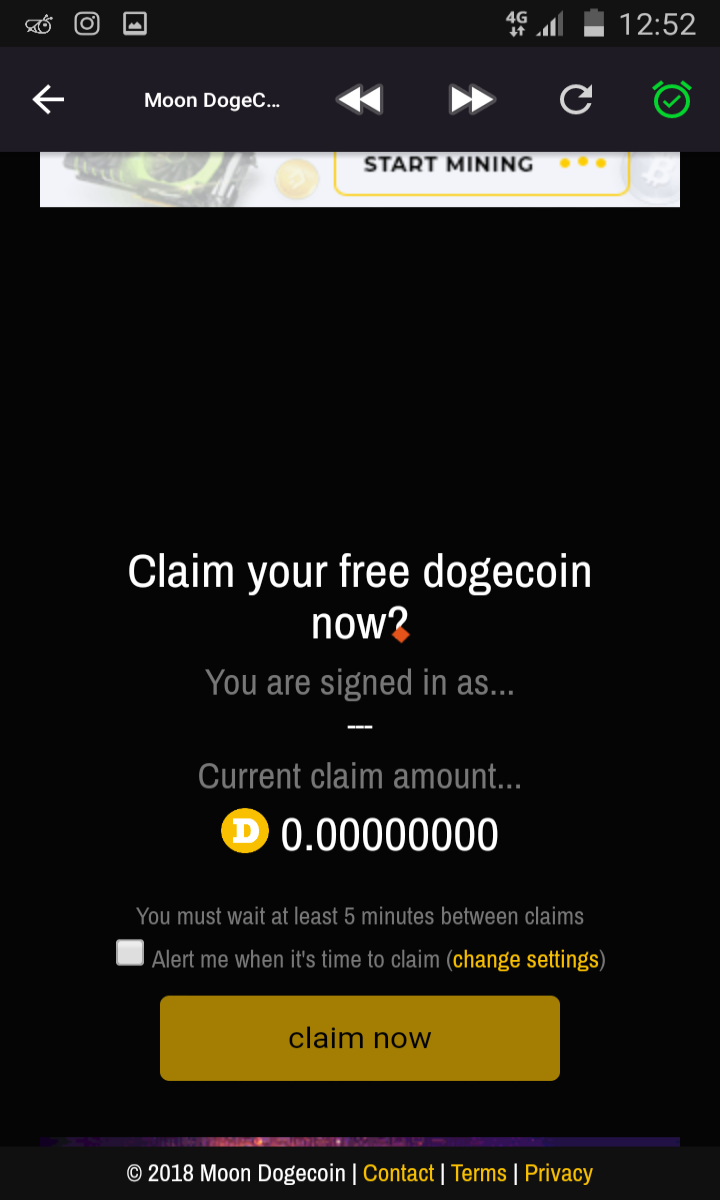This screenshot has width=720, height=1200.
Task: View the Terms page
Action: 479,1173
